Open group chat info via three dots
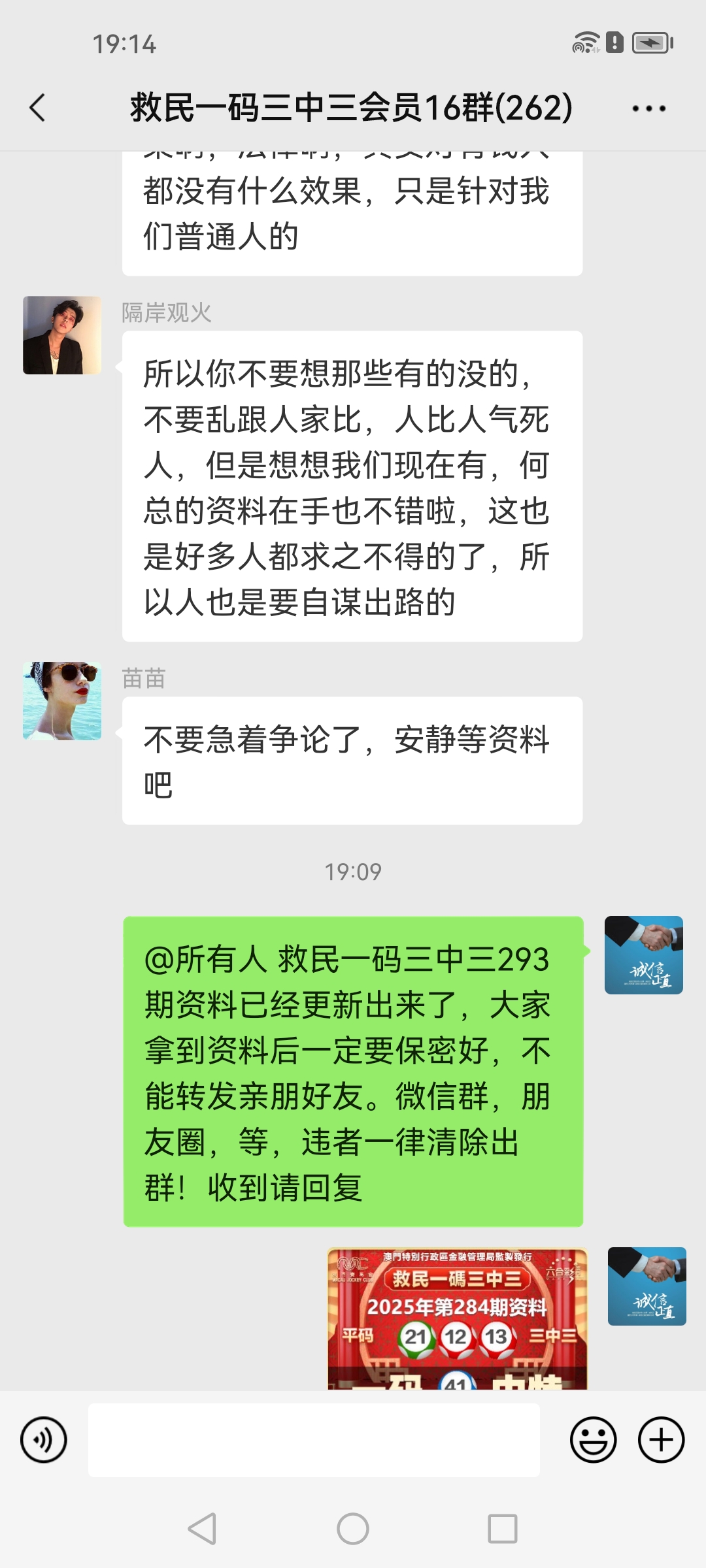Viewport: 706px width, 1568px height. [x=648, y=108]
